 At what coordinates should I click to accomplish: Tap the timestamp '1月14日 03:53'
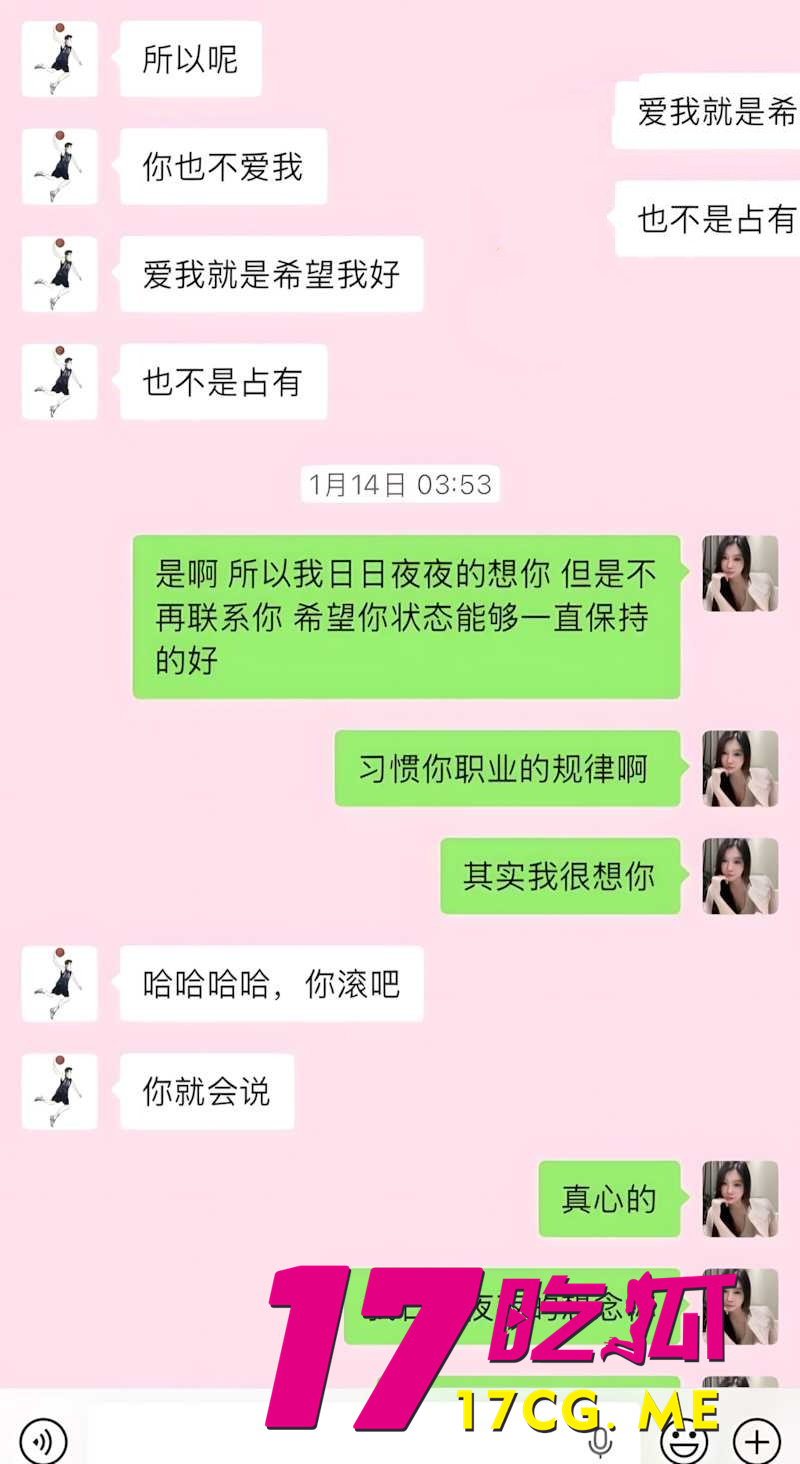click(400, 485)
